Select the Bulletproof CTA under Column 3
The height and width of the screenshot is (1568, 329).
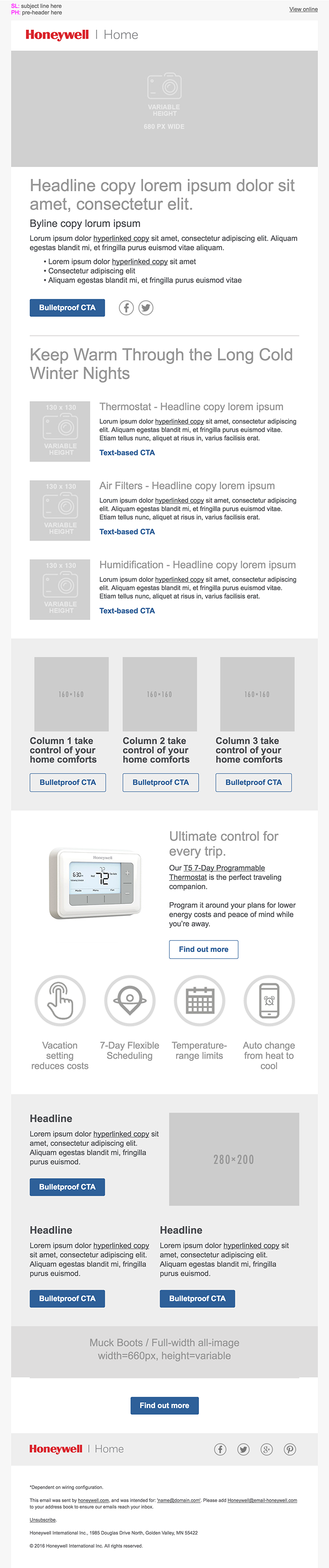pos(254,782)
